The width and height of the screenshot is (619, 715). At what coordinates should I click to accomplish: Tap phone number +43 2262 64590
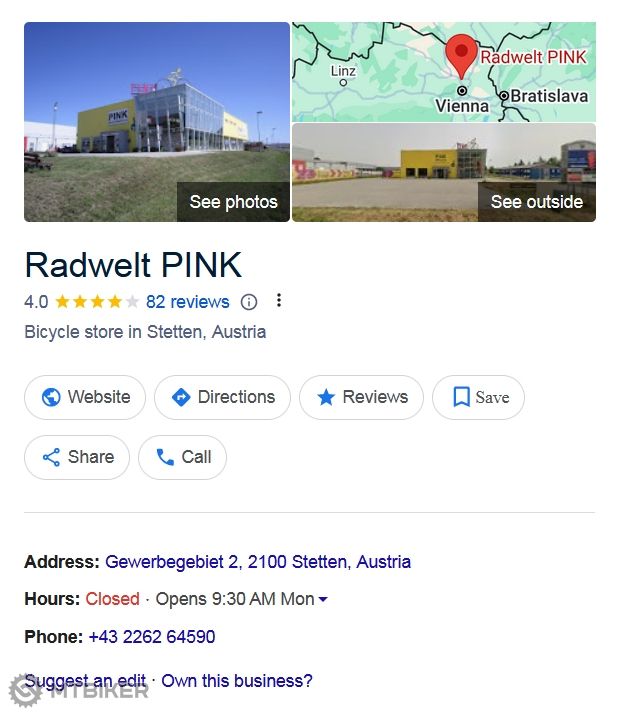click(152, 637)
